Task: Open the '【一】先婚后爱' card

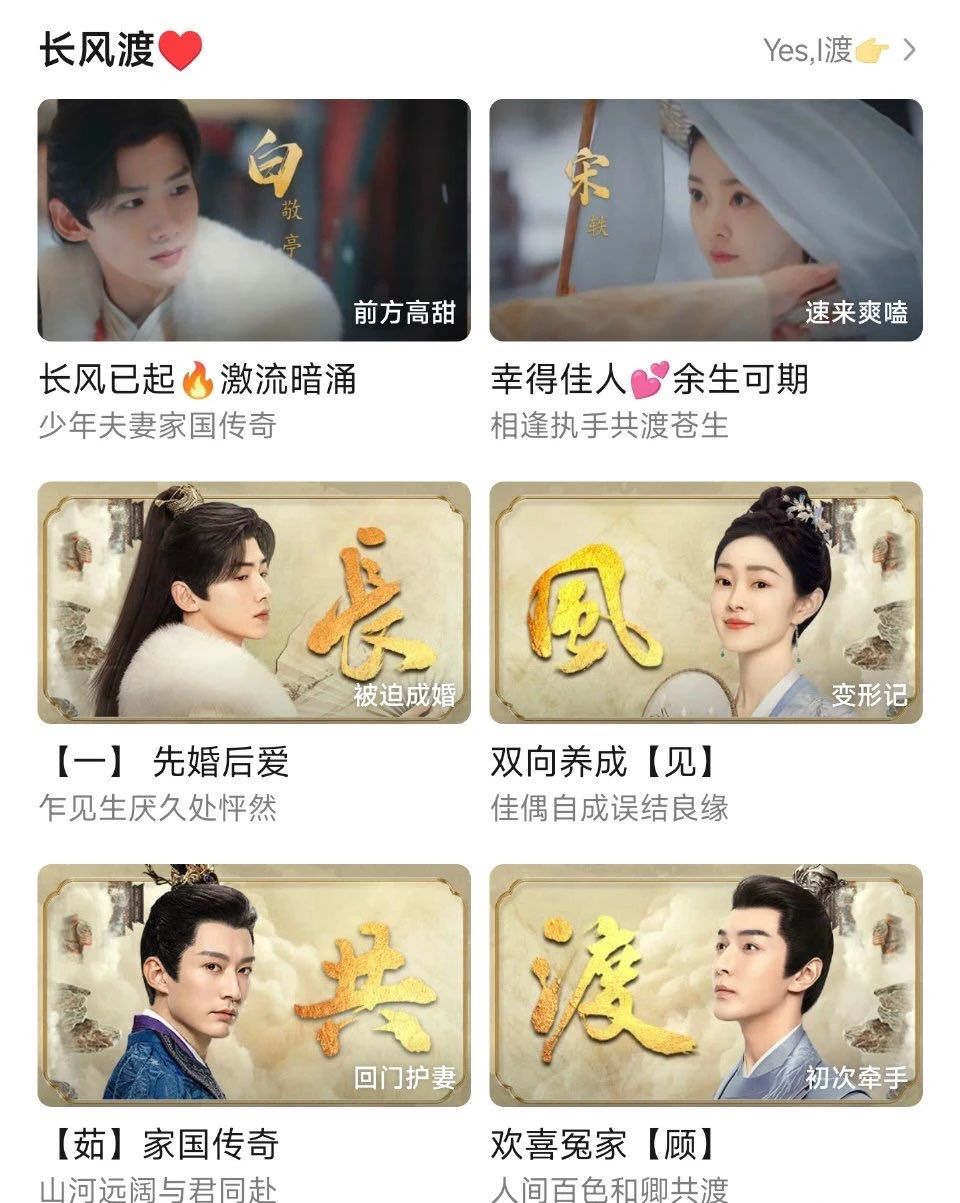Action: click(254, 602)
